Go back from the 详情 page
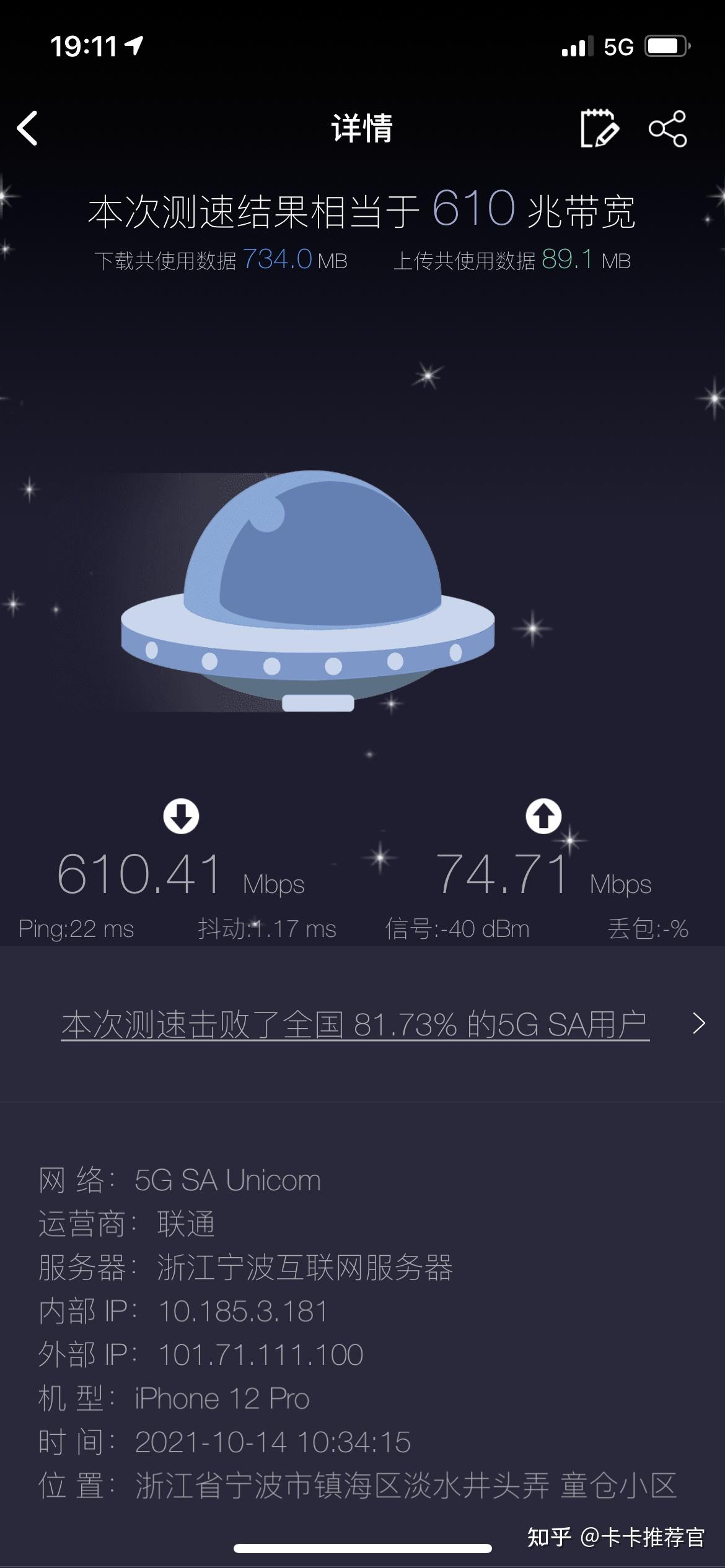This screenshot has height=1568, width=725. point(28,128)
